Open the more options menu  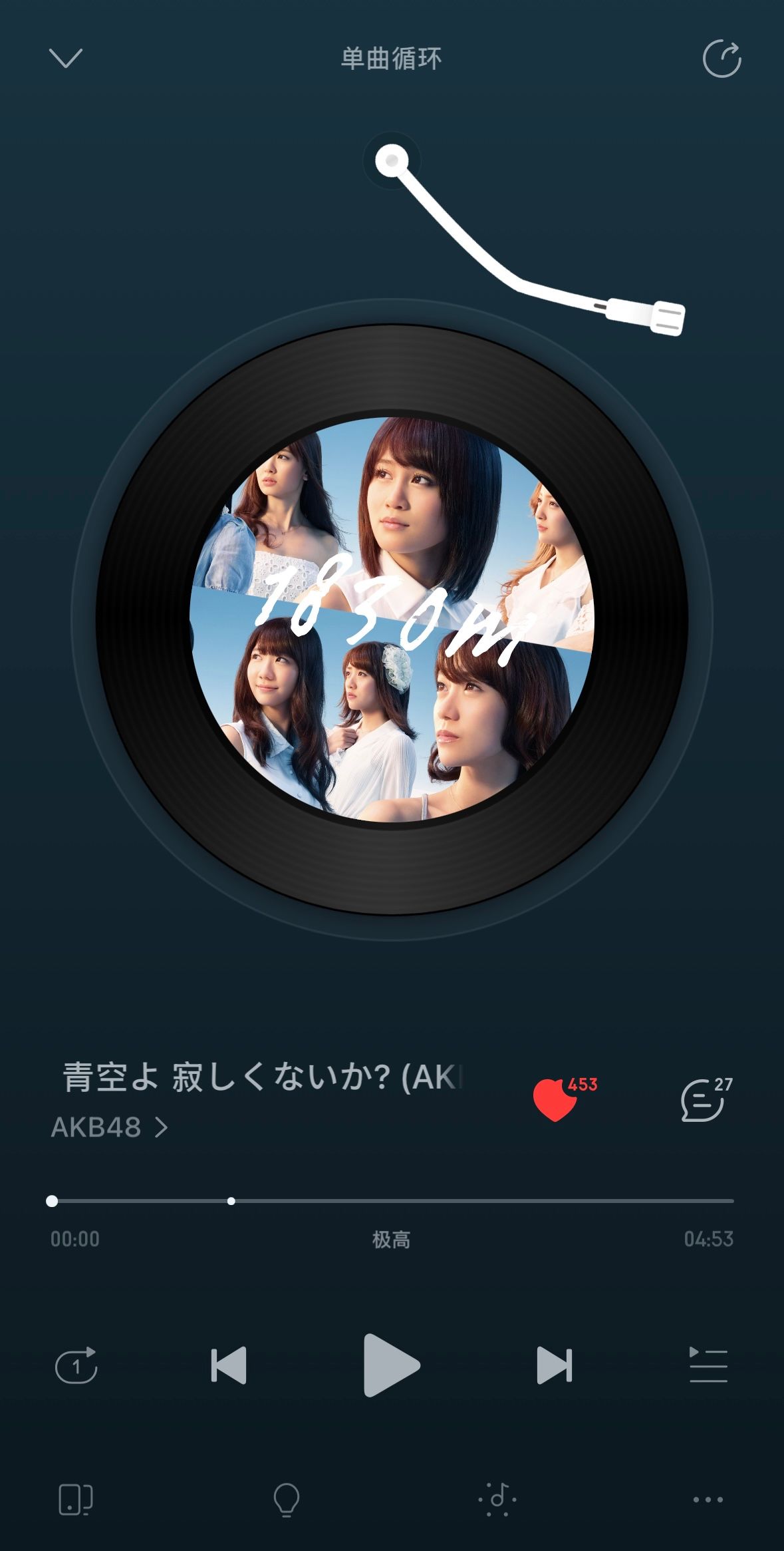708,1500
